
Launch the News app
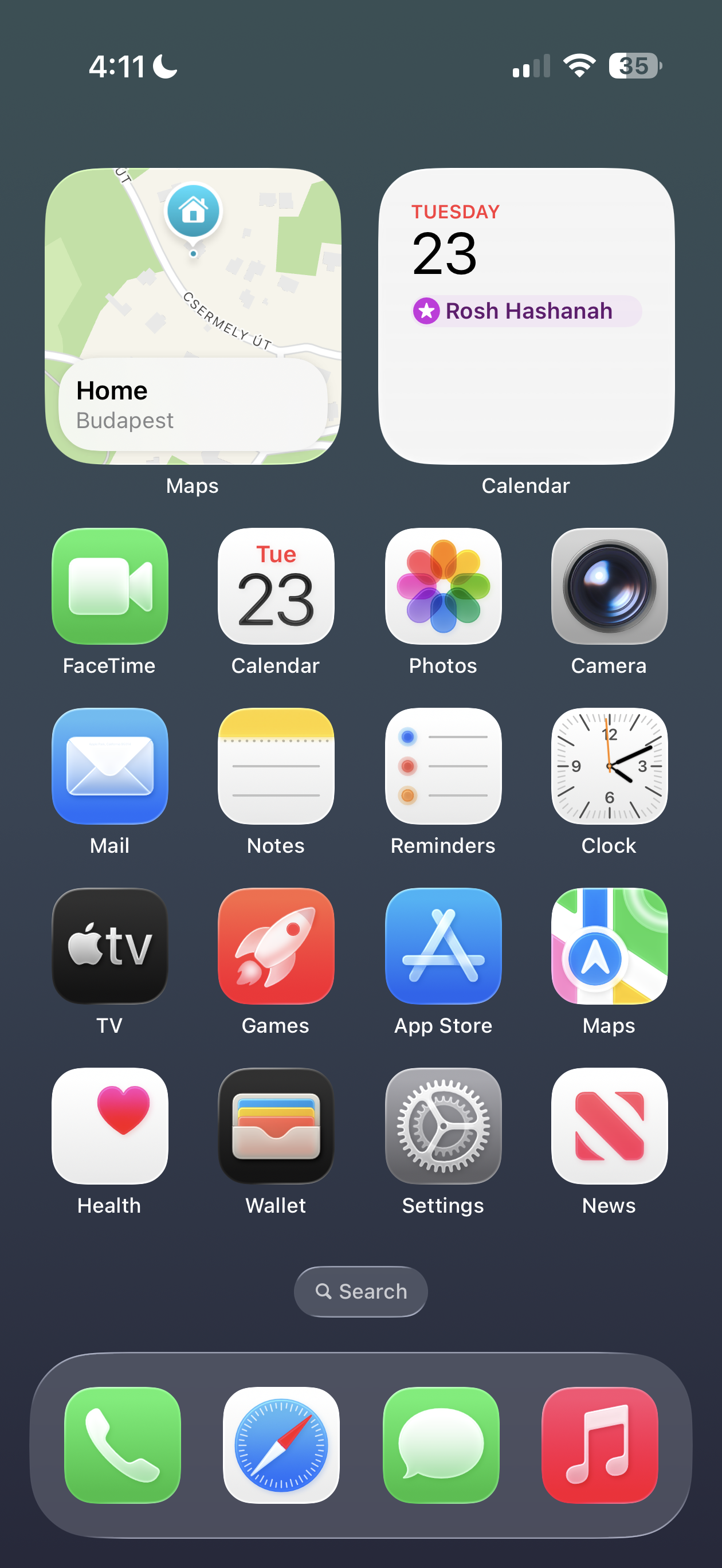(609, 1126)
